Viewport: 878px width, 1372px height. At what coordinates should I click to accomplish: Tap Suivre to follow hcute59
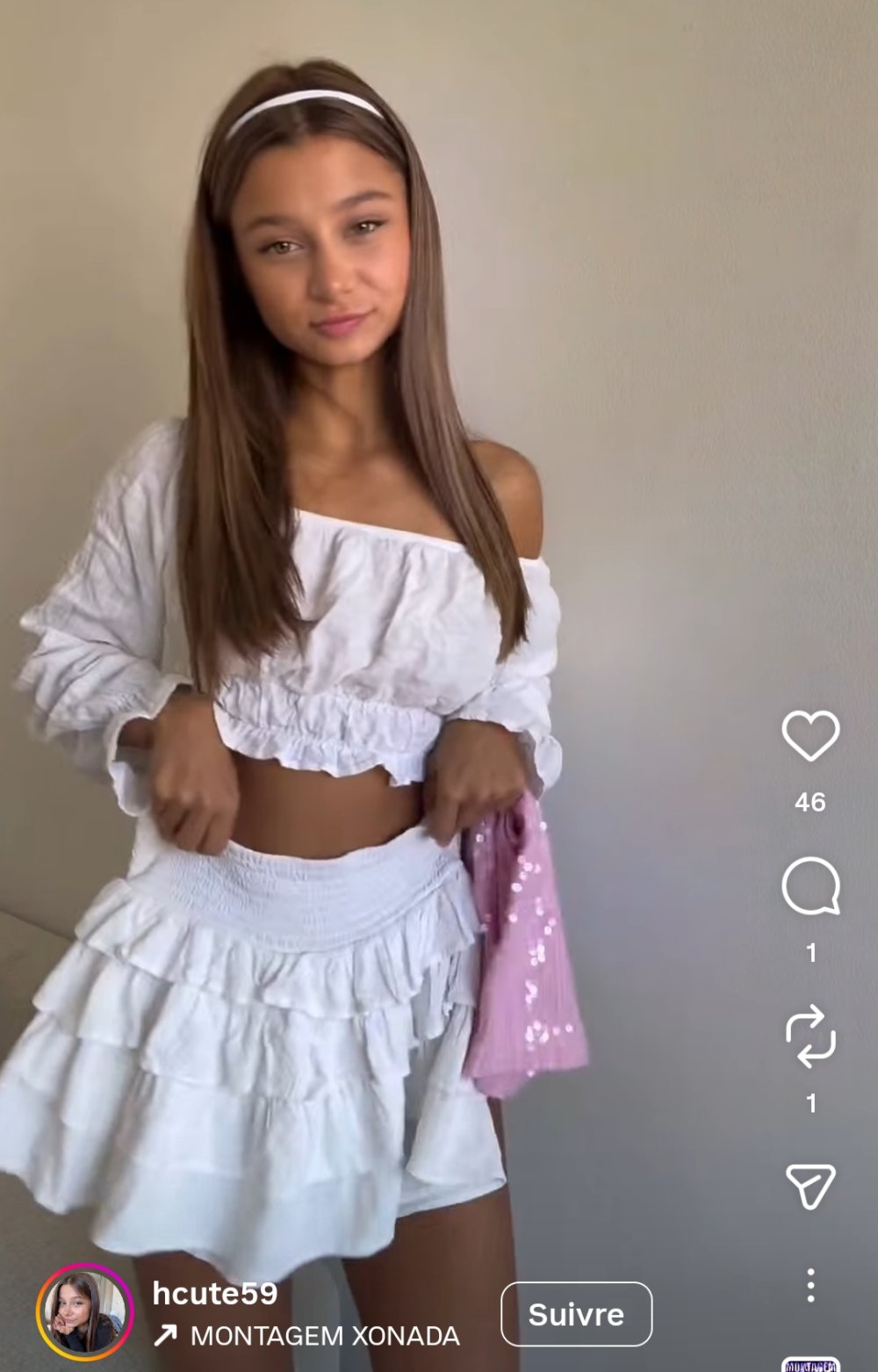(576, 1314)
